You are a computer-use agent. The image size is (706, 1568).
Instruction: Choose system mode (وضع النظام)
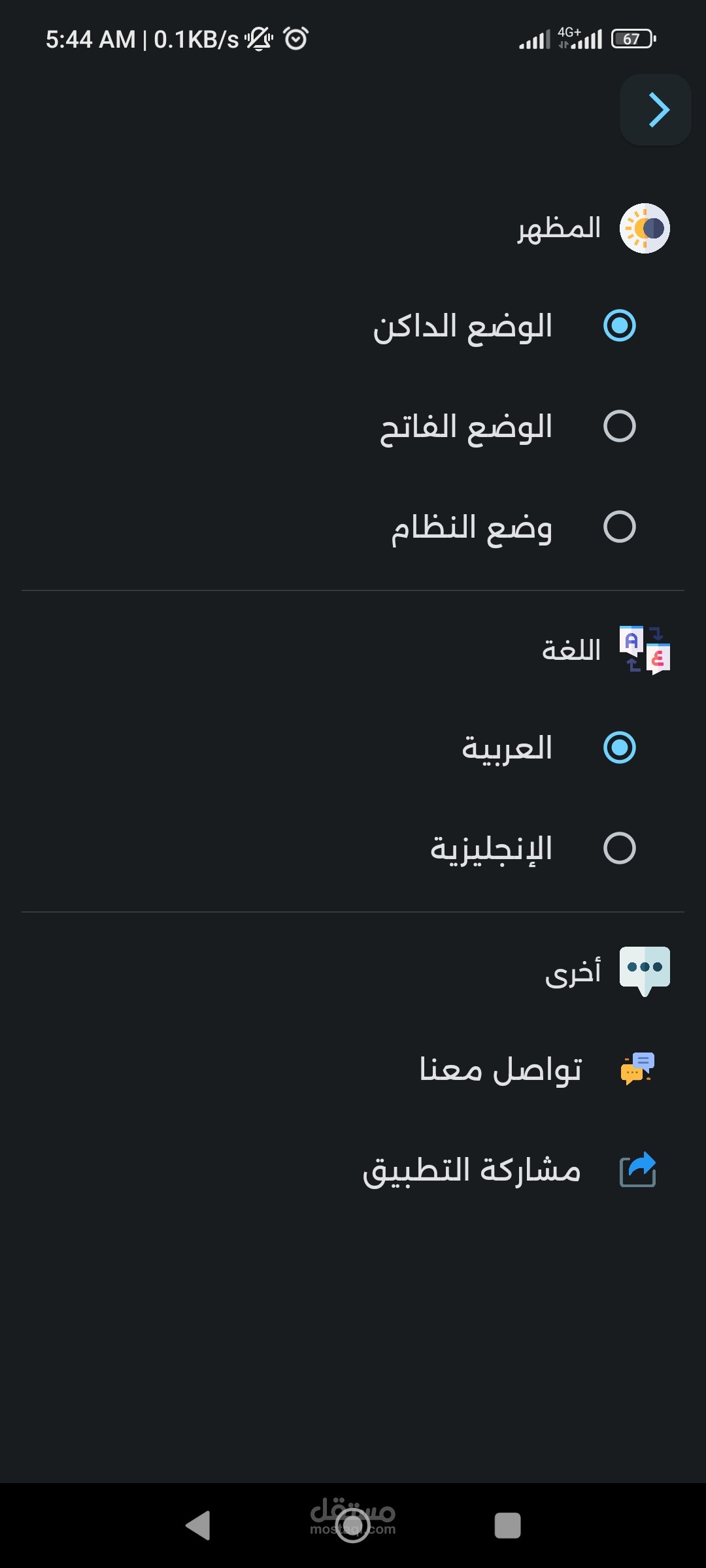point(353,527)
